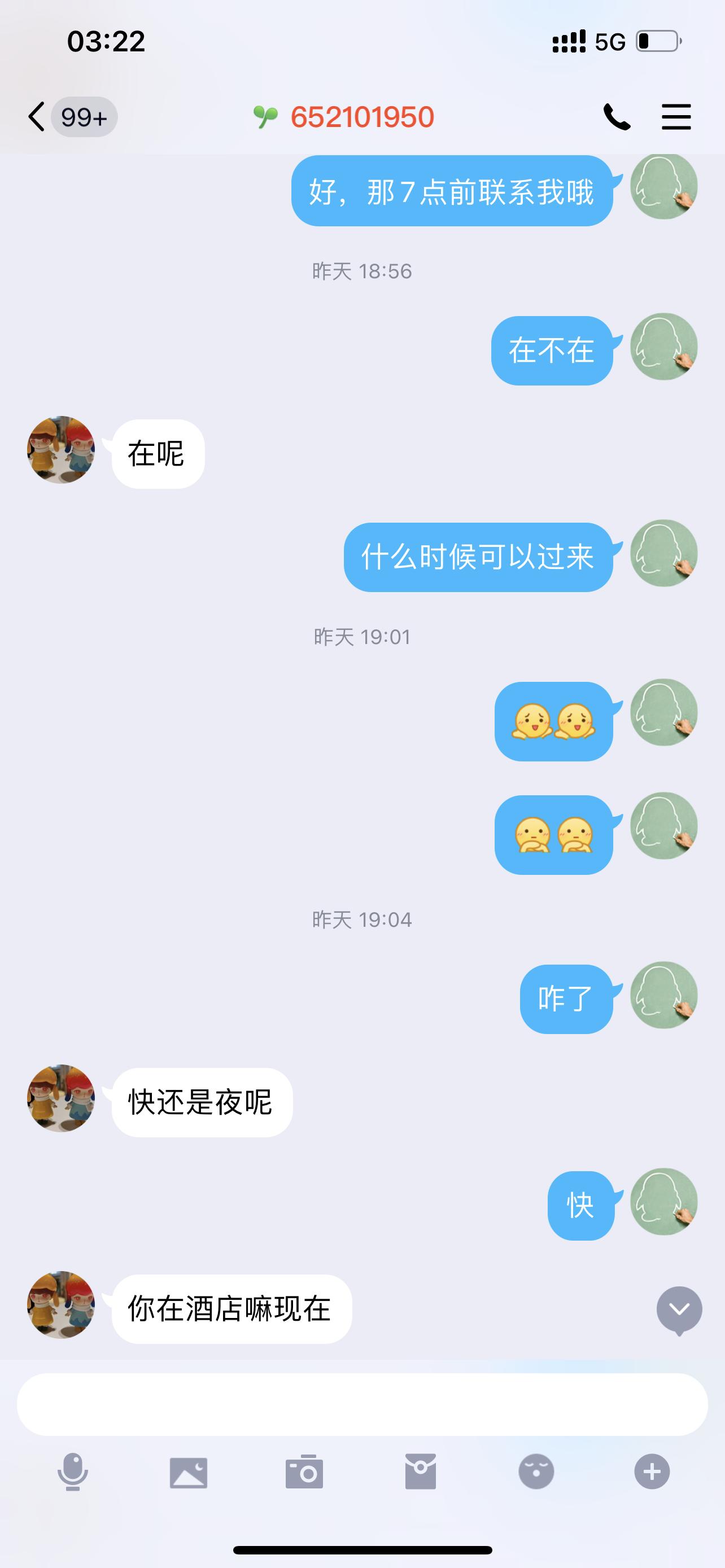Go back to the message list

pos(37,116)
